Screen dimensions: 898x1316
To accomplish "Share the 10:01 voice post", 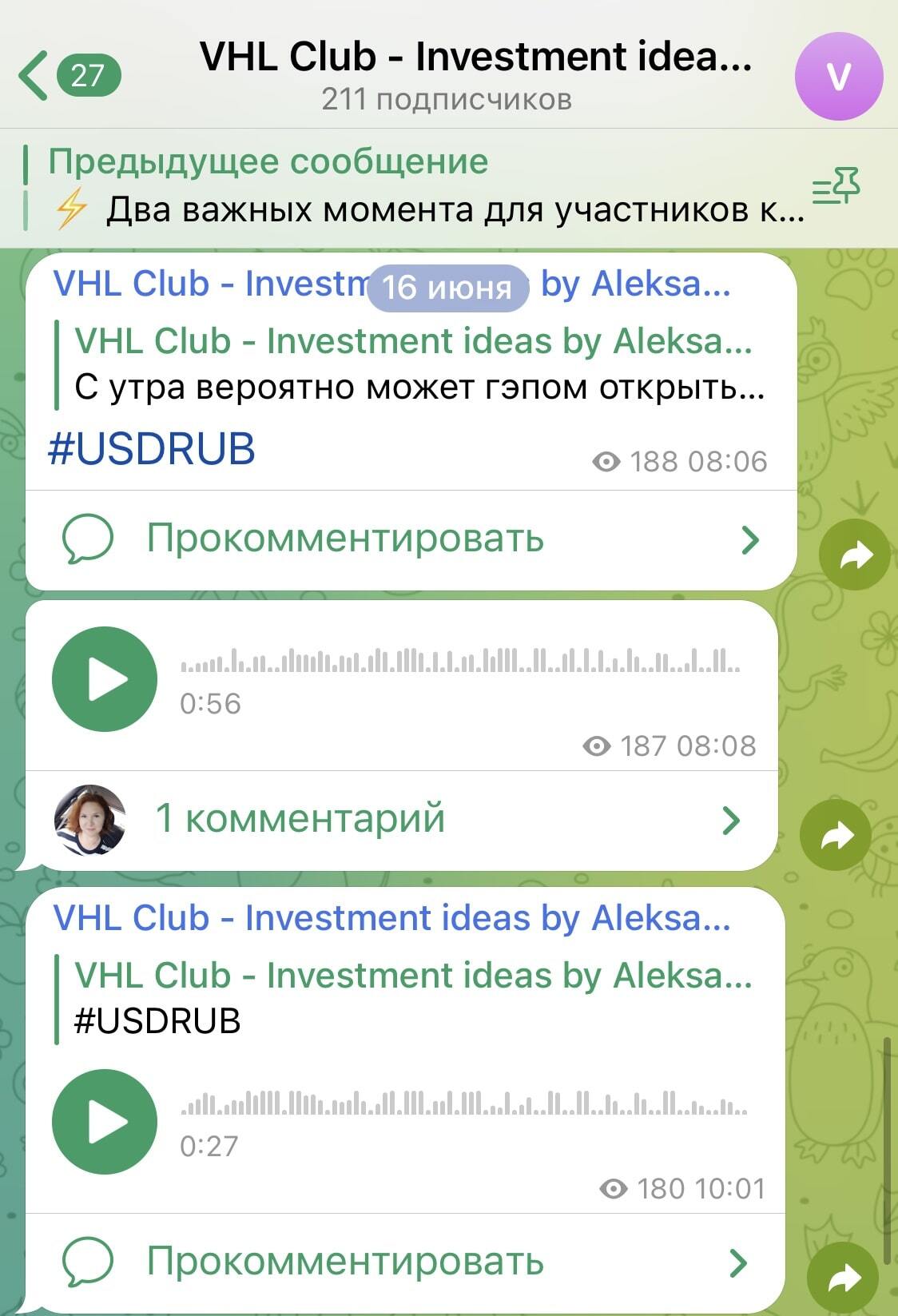I will 842,1277.
